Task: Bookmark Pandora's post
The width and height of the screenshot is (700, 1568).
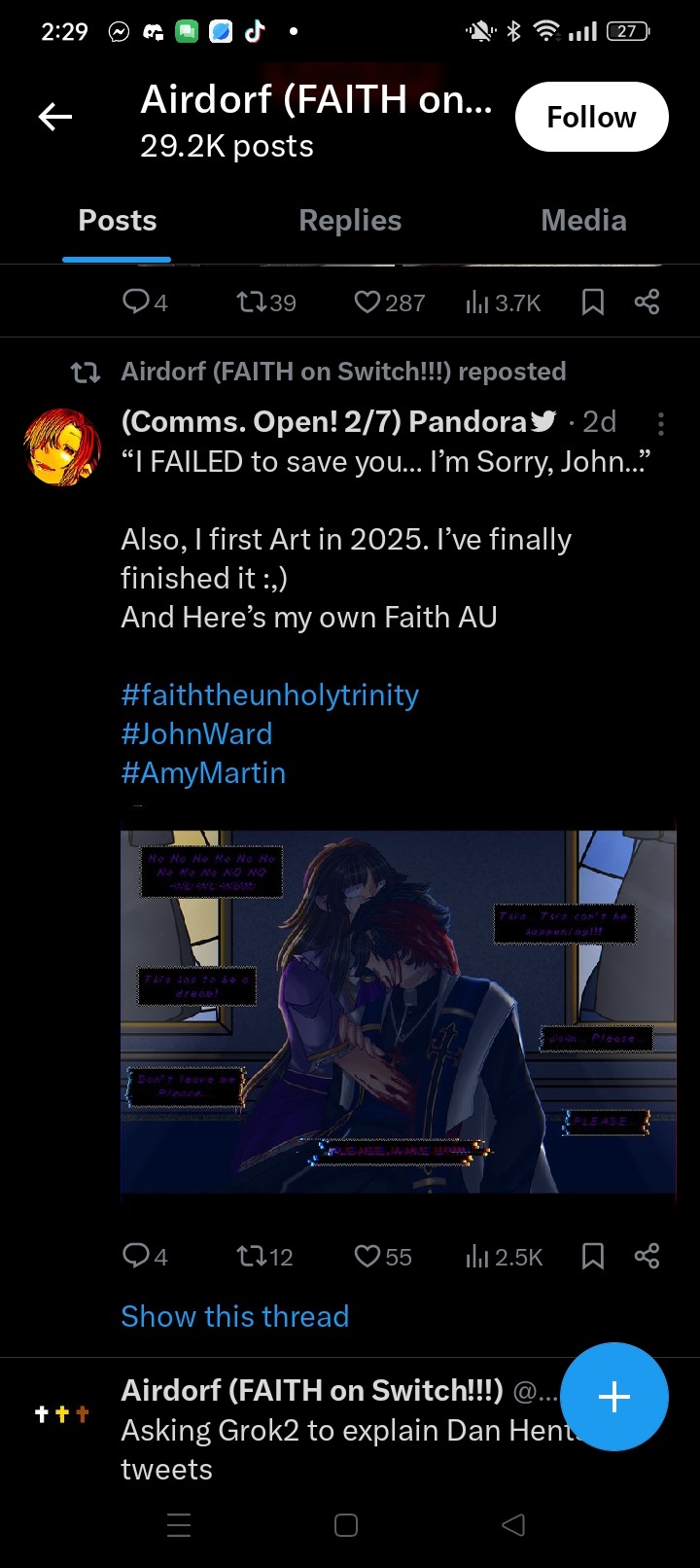Action: point(593,1256)
